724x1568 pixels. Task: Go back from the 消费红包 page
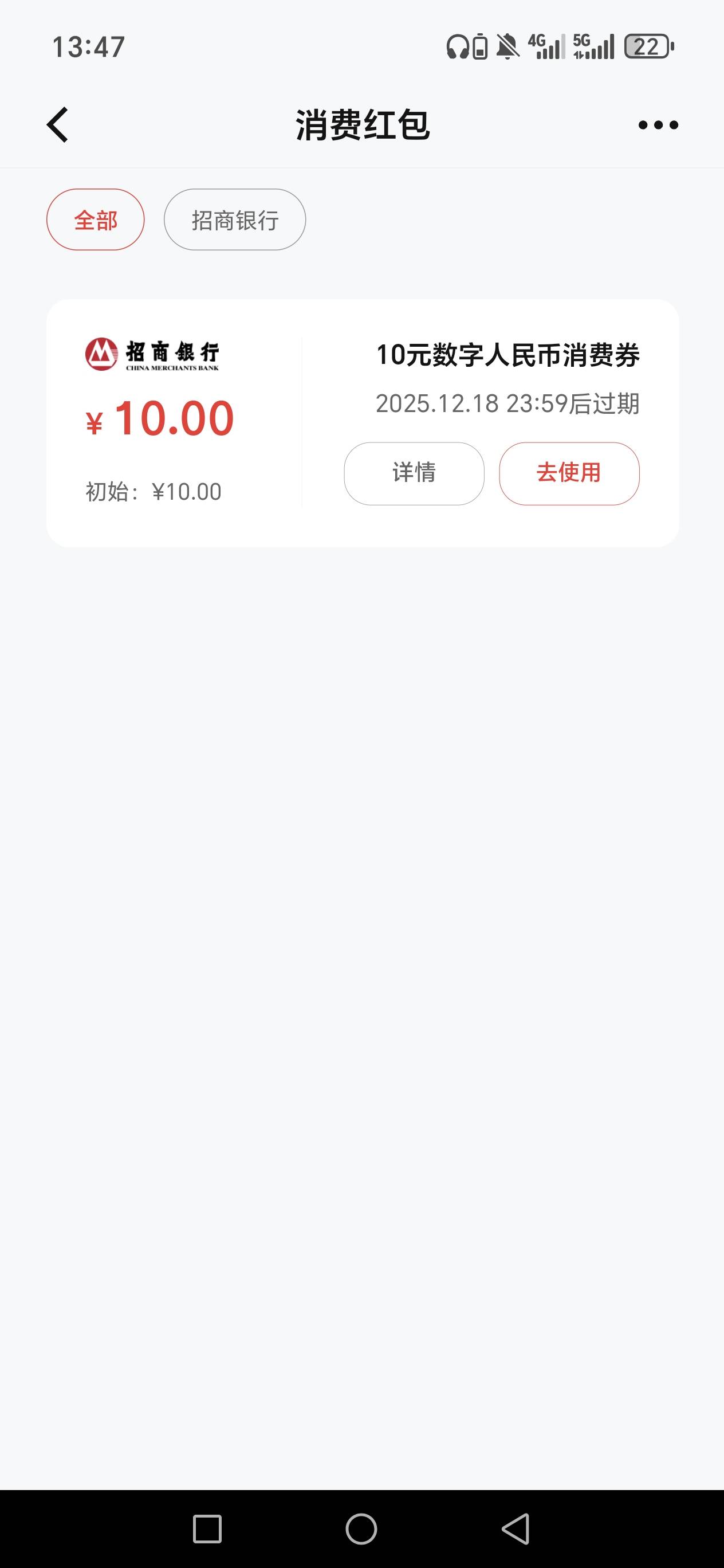point(58,125)
